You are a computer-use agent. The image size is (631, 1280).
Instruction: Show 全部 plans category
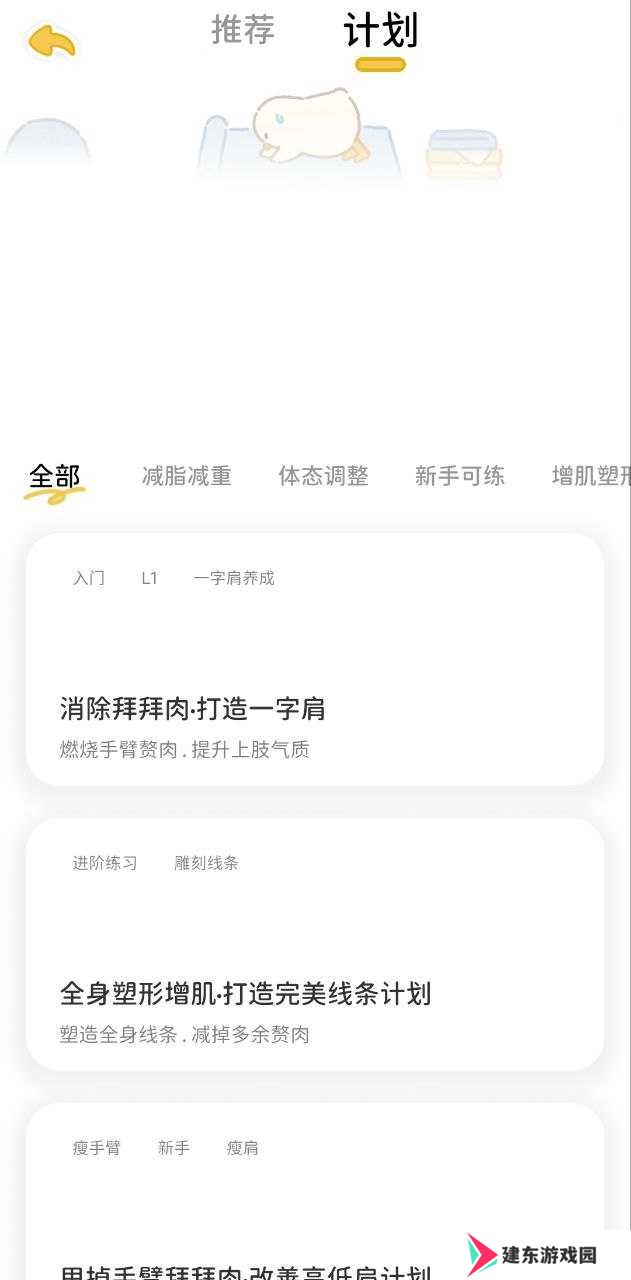[55, 477]
